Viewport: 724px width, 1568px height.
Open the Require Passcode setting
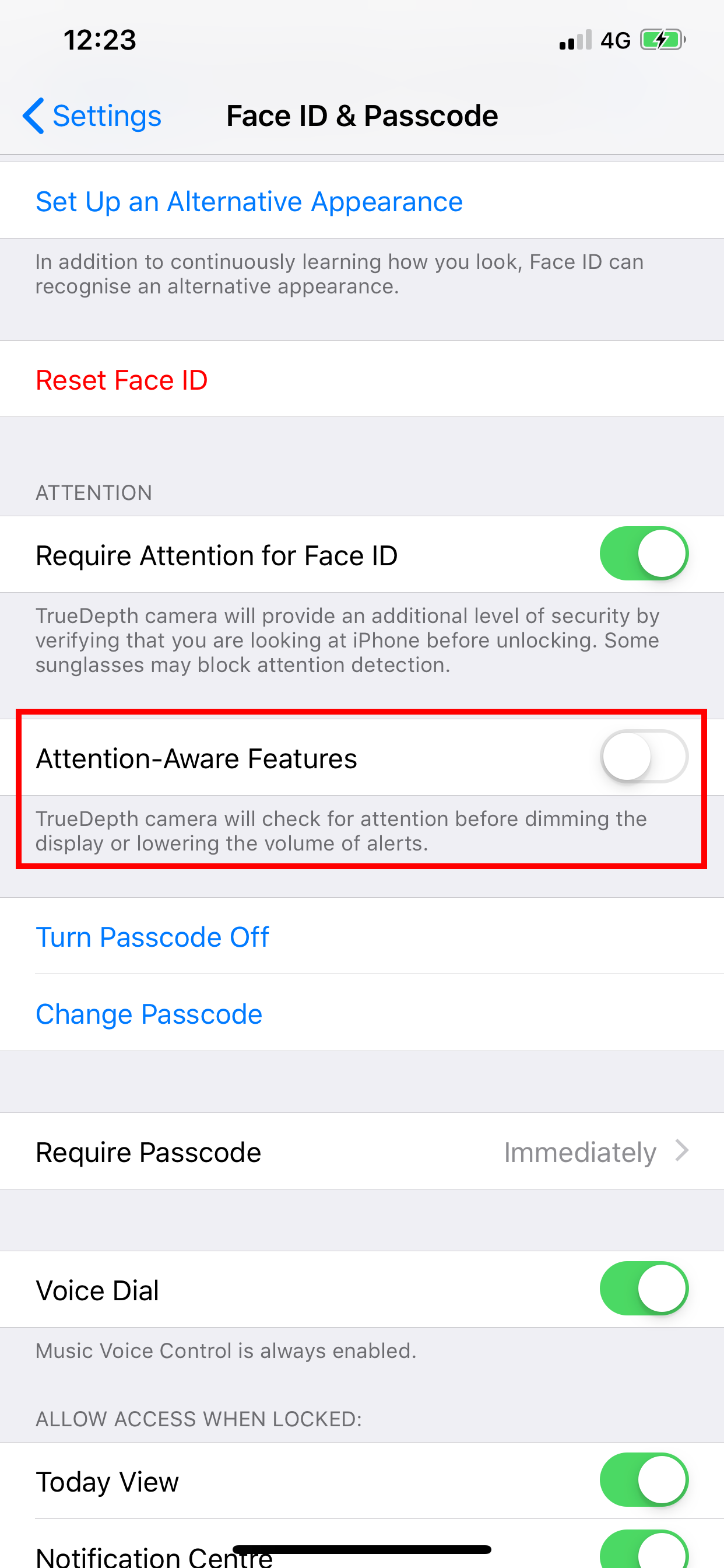point(361,1151)
